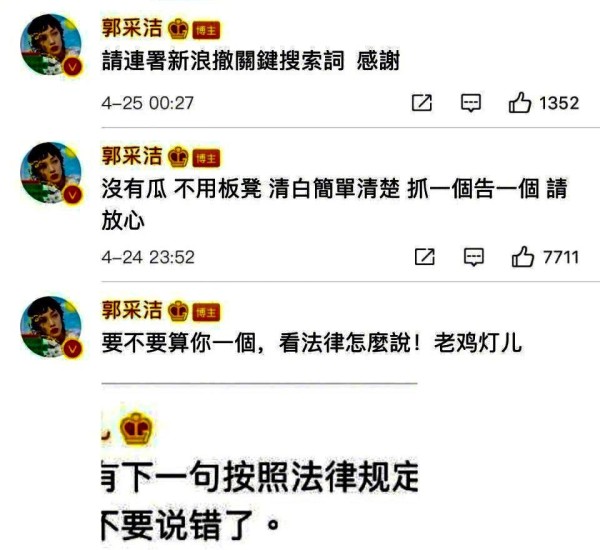The width and height of the screenshot is (600, 550).
Task: Repost the comment posted 4-25 00:27
Action: [x=422, y=103]
